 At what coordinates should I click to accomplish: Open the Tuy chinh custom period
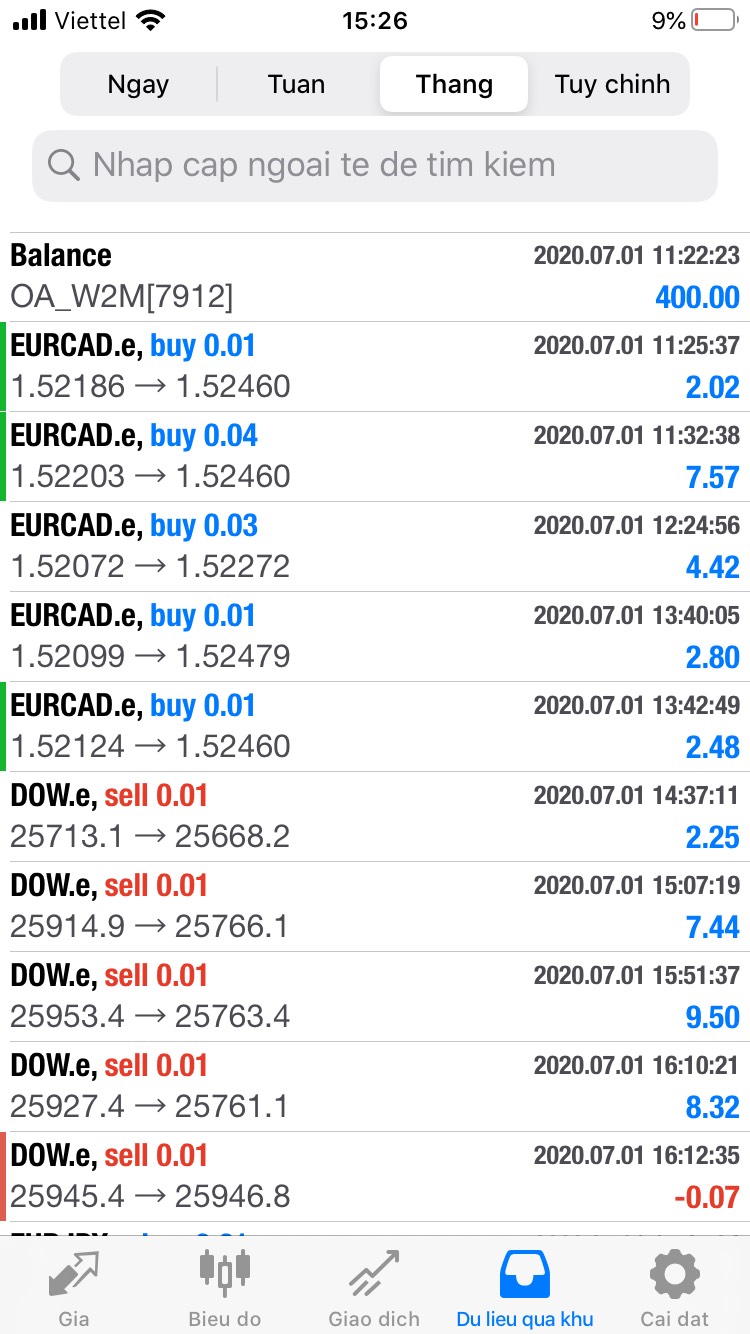pyautogui.click(x=612, y=84)
